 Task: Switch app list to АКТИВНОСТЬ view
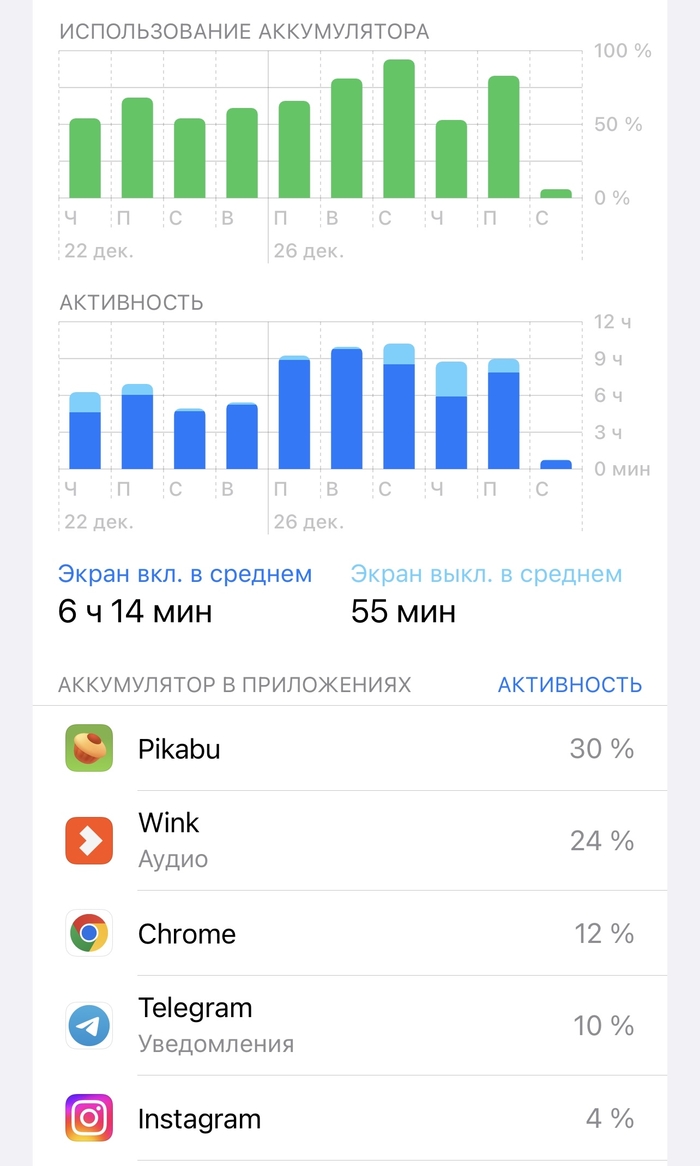click(x=569, y=685)
